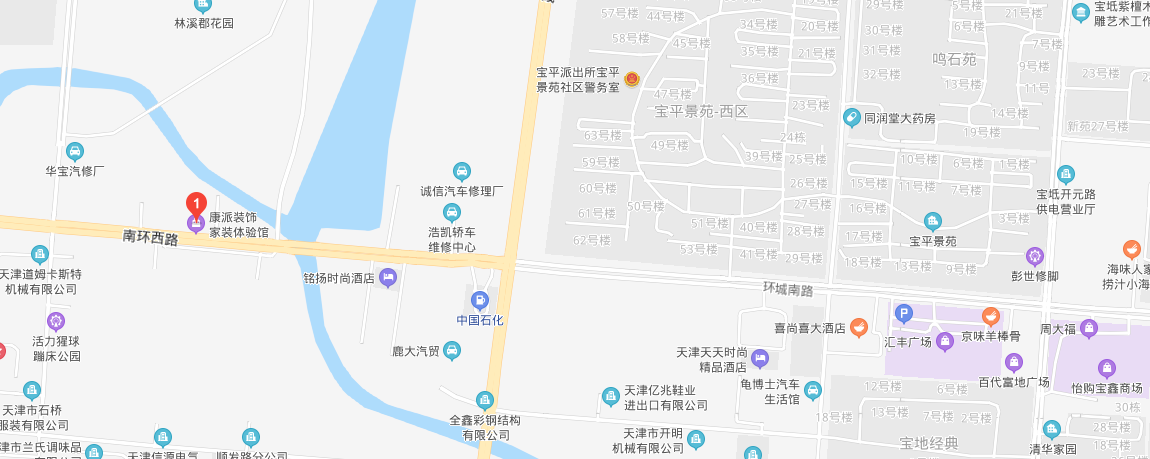Open the 宝坻开元路供电营业厅 marker

tap(1066, 174)
